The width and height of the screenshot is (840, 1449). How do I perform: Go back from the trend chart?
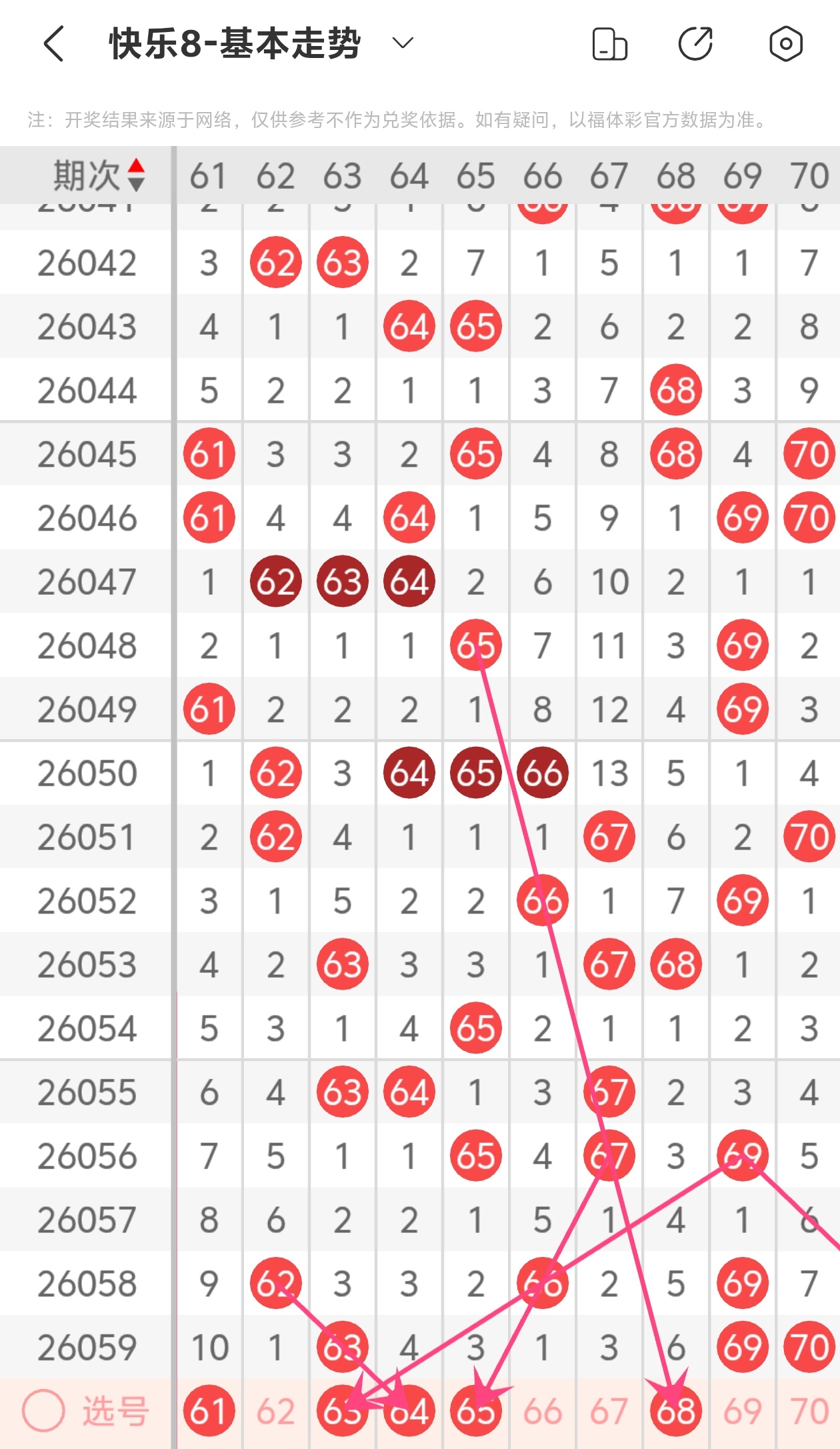coord(54,44)
